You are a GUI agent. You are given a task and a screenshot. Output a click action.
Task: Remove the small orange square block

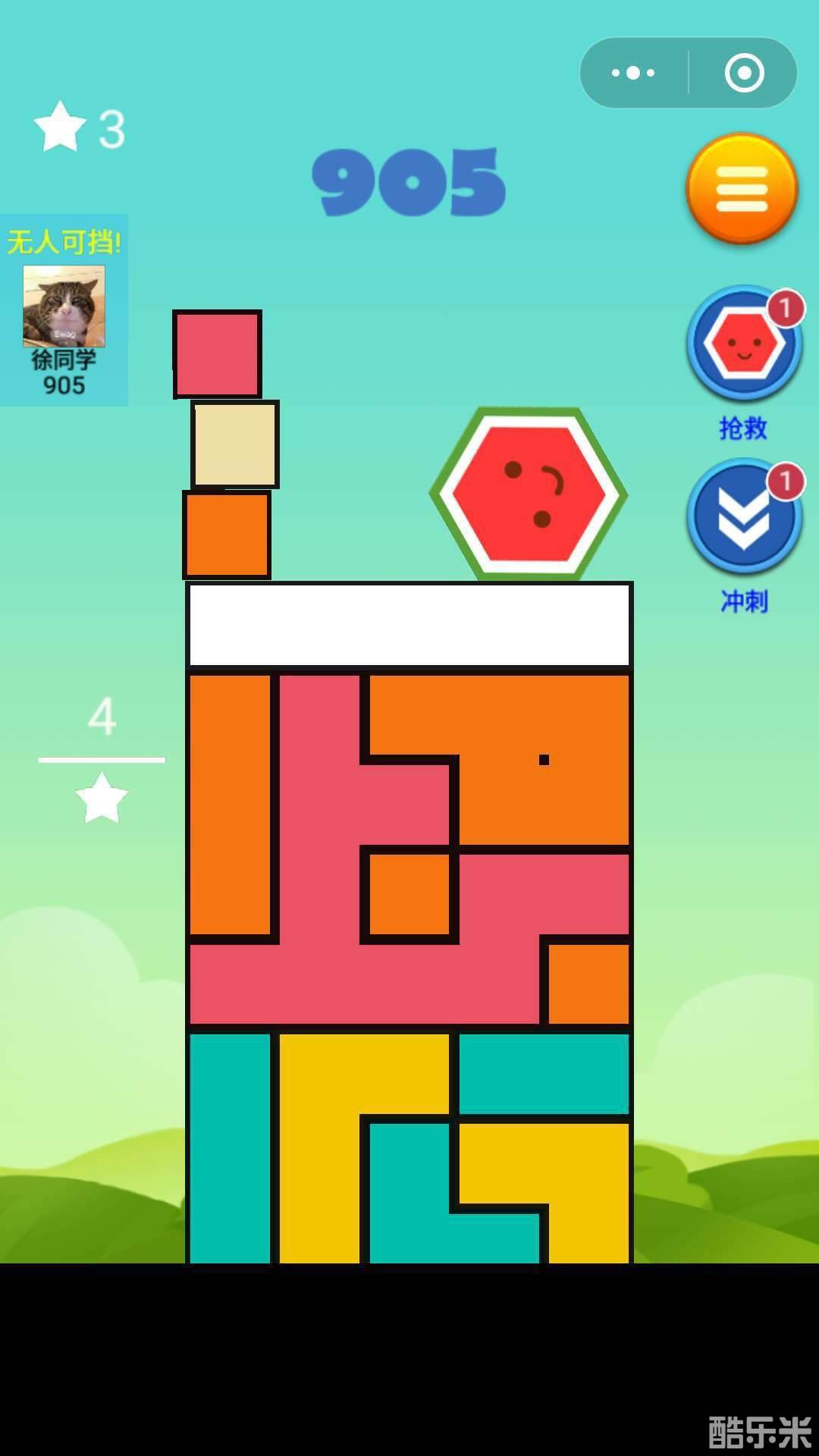point(227,535)
